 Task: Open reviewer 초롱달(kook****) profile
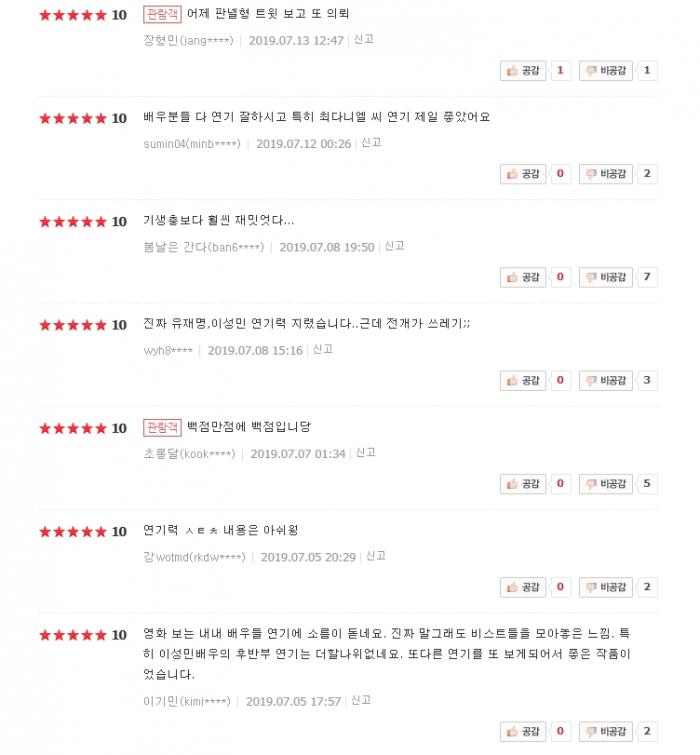(189, 454)
